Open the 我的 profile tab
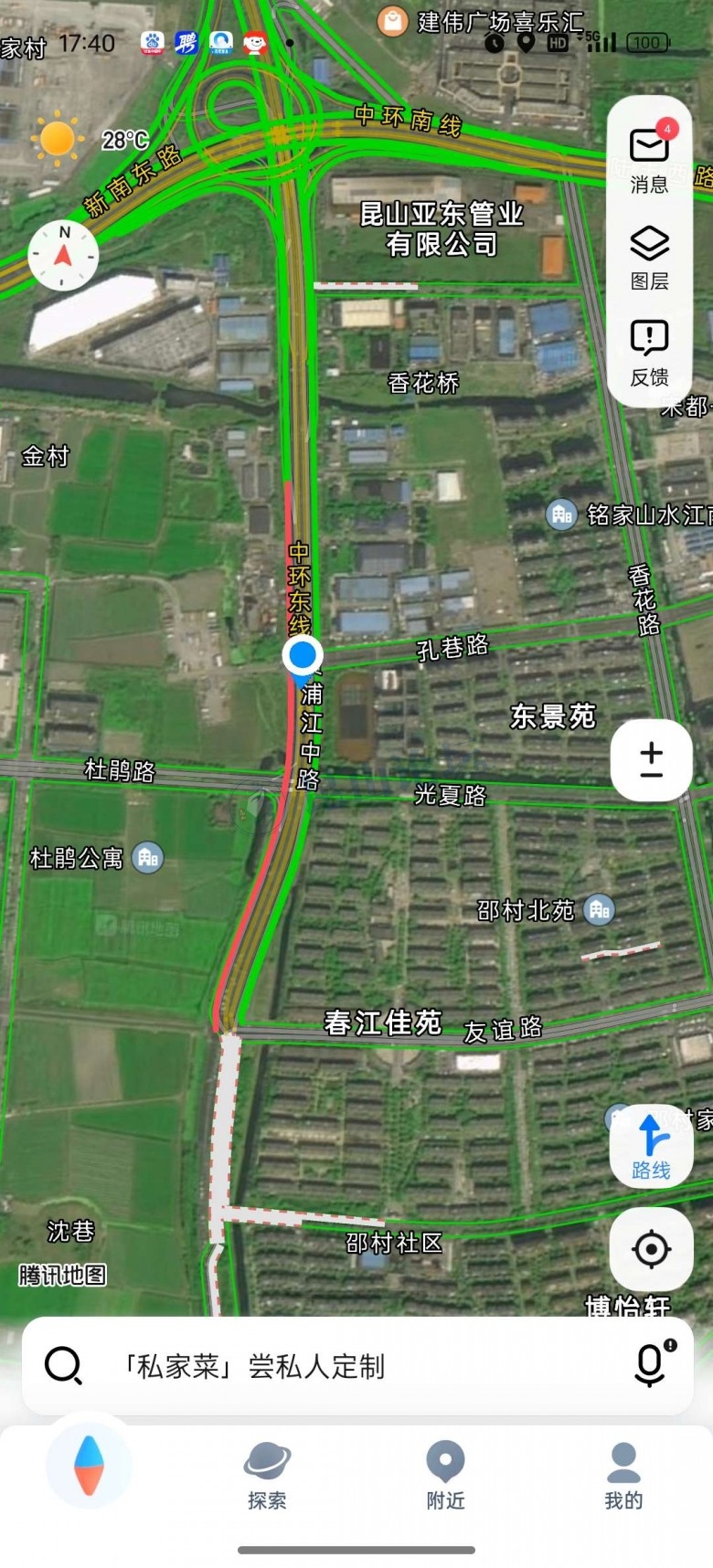The width and height of the screenshot is (713, 1568). (x=623, y=1475)
